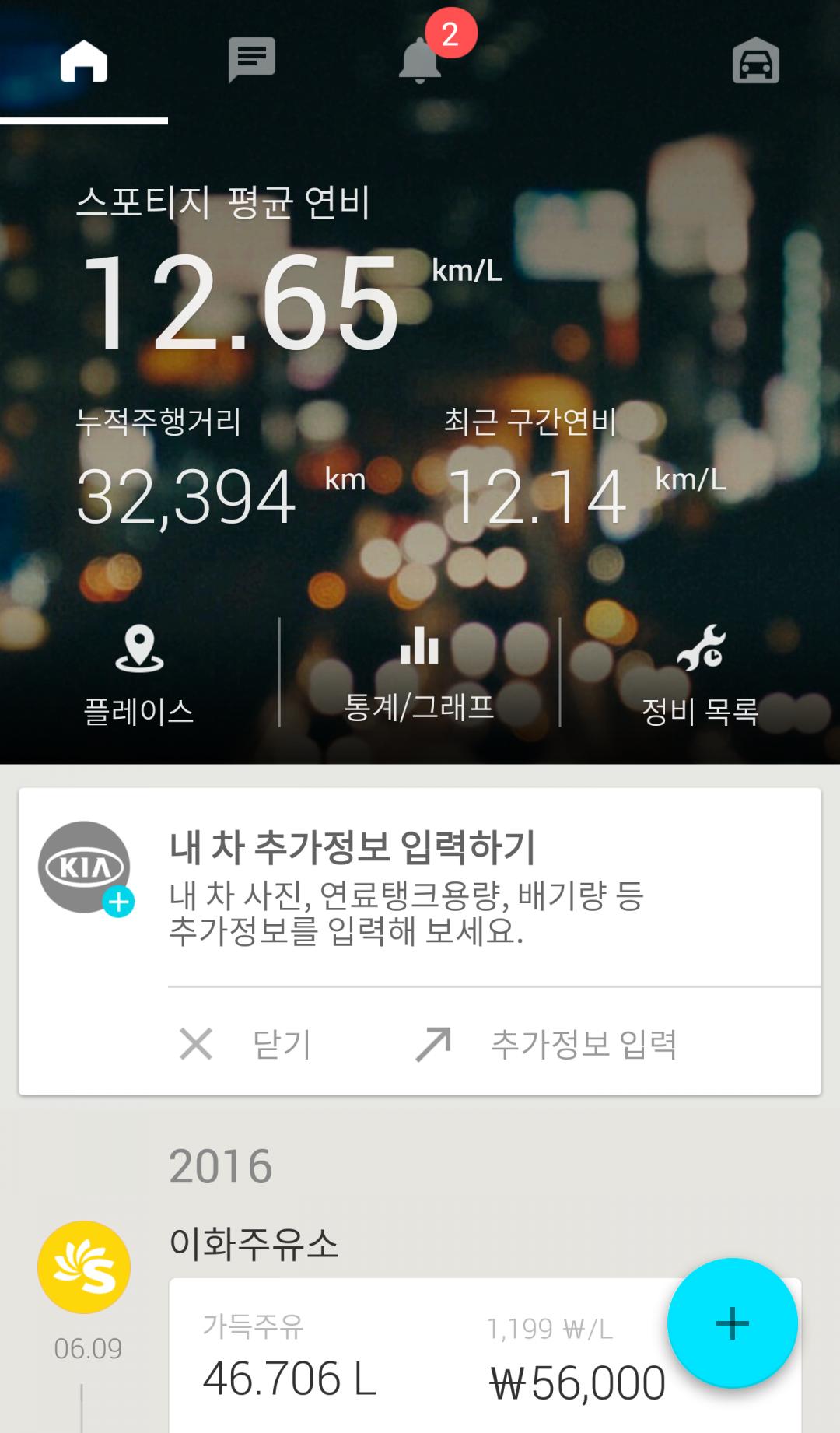Switch to the home tab
Image resolution: width=840 pixels, height=1433 pixels.
[x=83, y=61]
